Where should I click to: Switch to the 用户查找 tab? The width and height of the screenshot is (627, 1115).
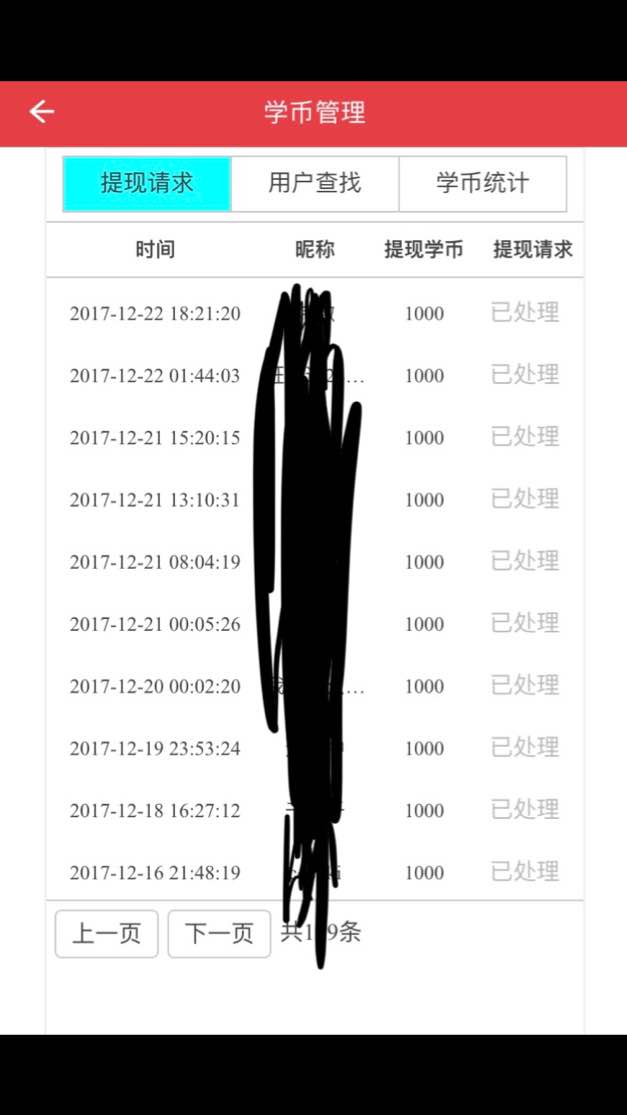pyautogui.click(x=315, y=183)
